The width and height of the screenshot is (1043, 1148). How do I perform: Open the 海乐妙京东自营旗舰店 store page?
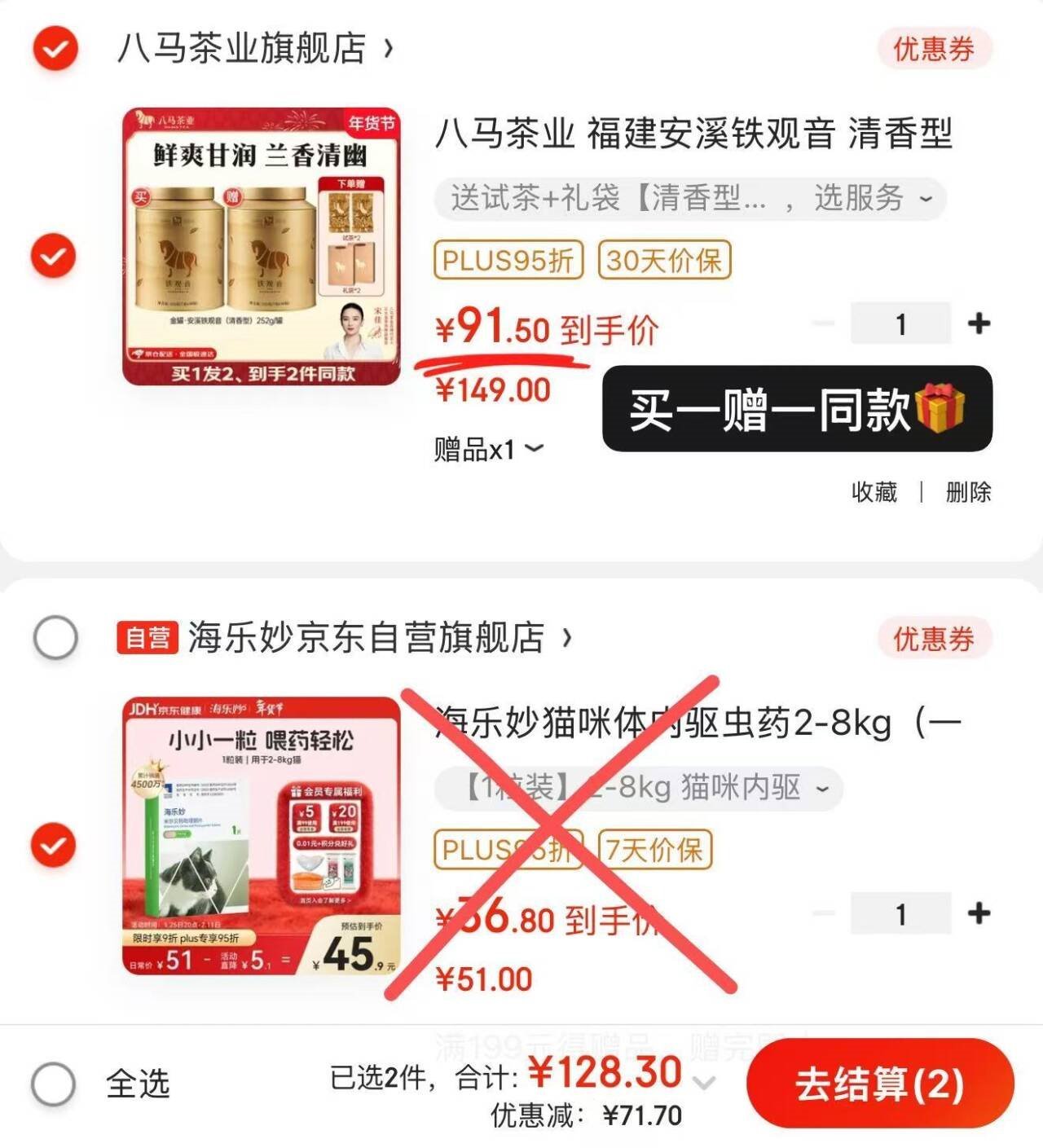pos(345,637)
